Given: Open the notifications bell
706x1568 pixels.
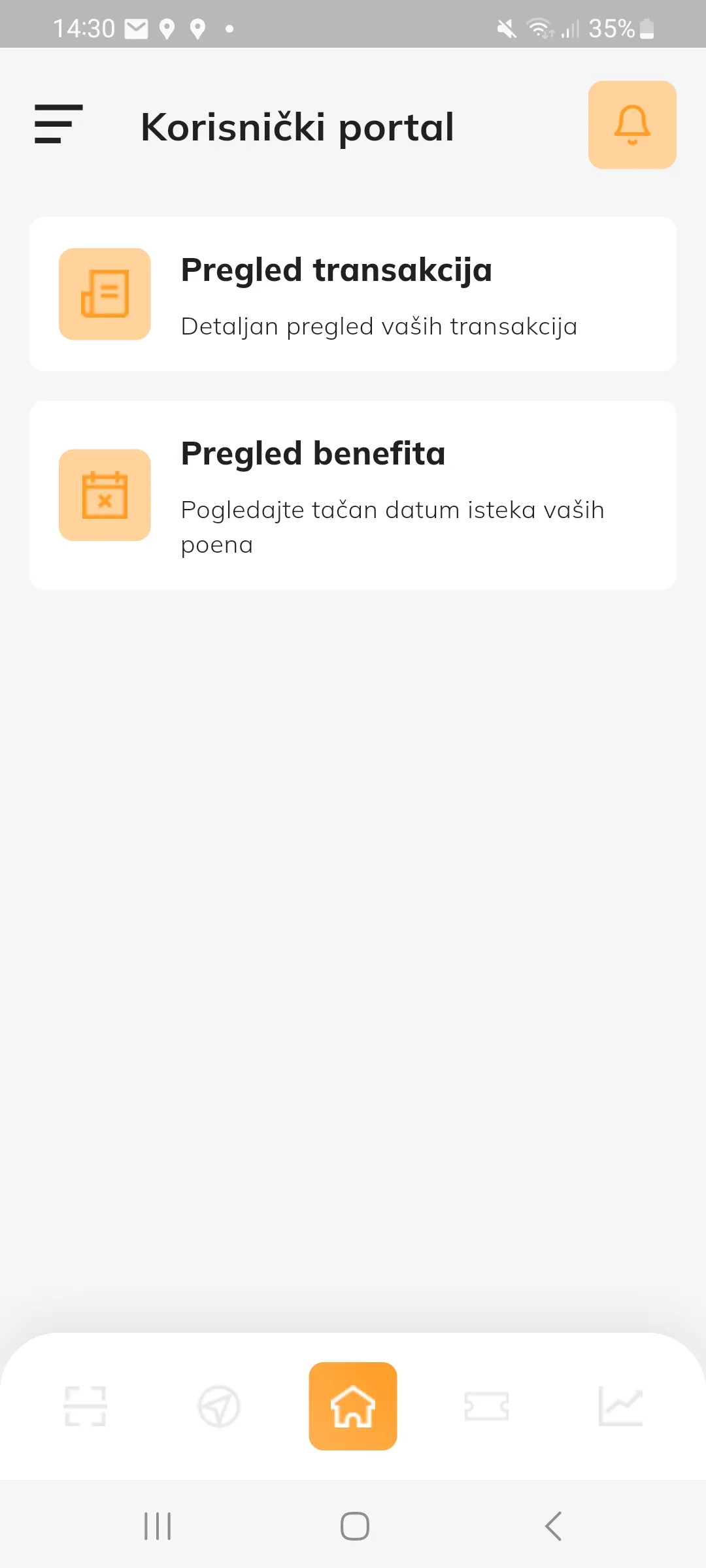Looking at the screenshot, I should 632,125.
